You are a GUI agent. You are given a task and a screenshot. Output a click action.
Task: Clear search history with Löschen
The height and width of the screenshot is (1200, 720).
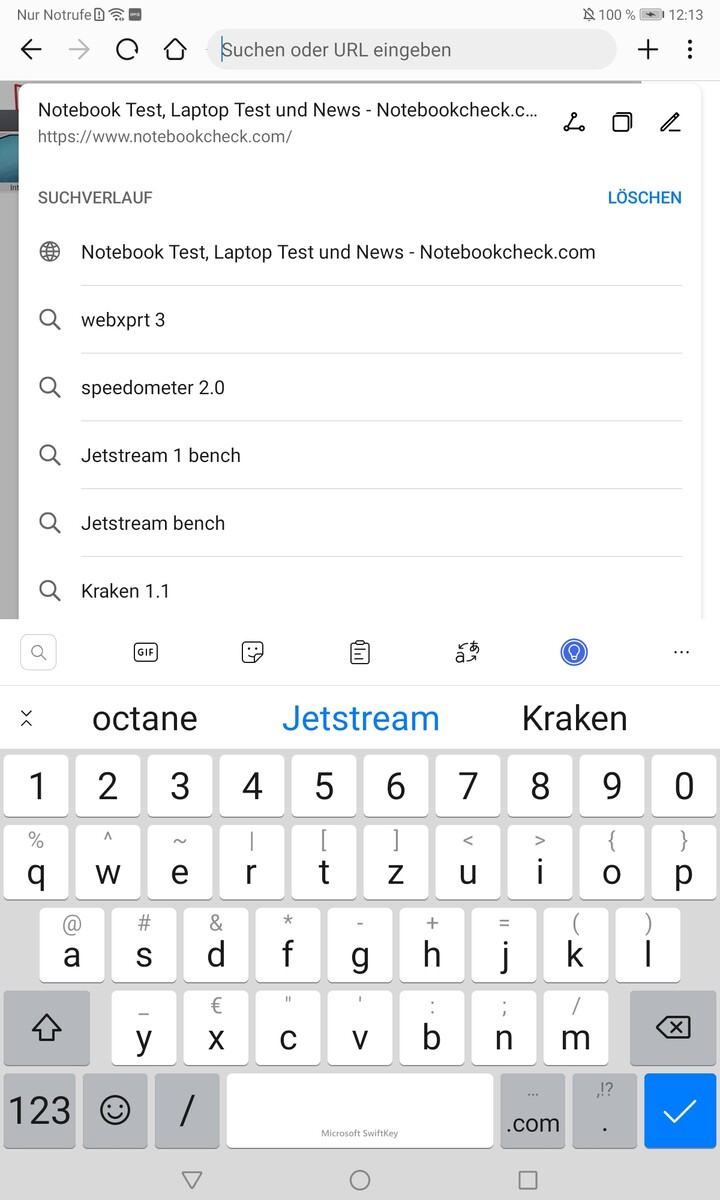point(644,198)
